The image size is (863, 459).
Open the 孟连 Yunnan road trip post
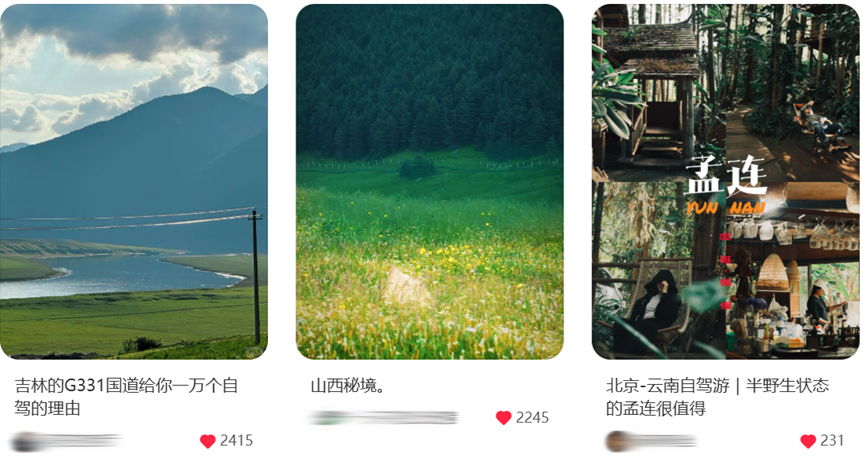(x=725, y=182)
